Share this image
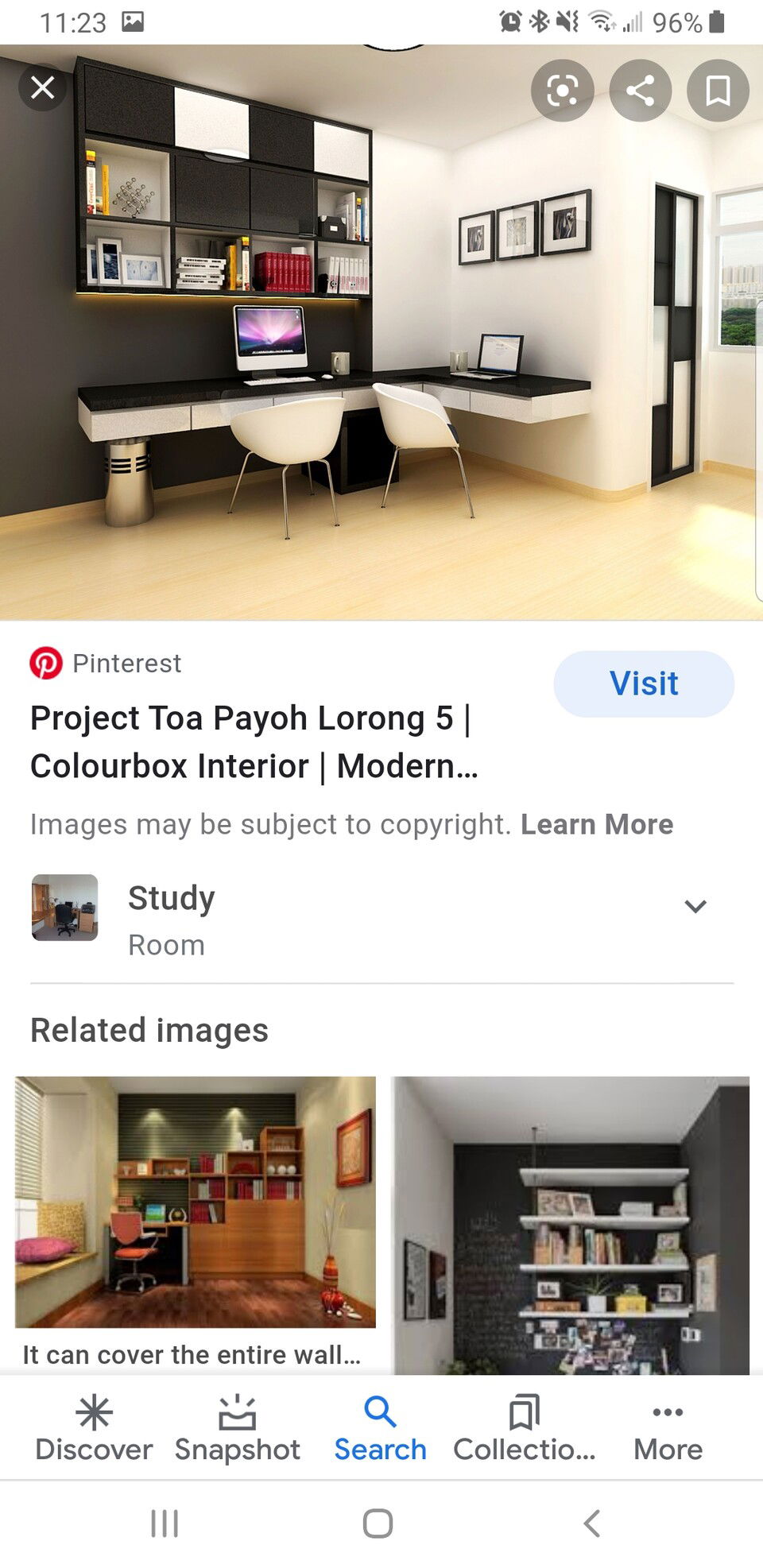This screenshot has width=763, height=1568. point(640,91)
